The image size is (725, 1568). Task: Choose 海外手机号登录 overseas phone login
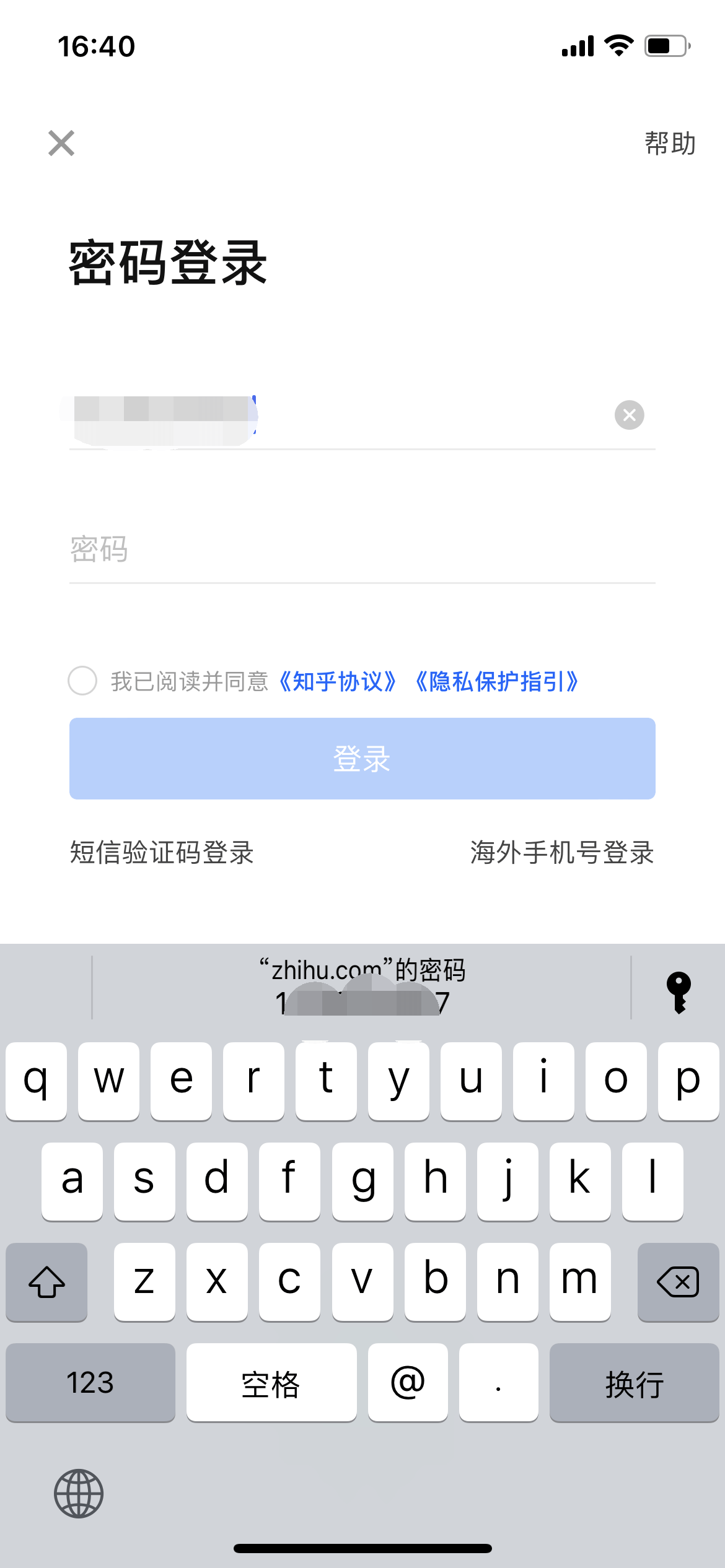point(561,854)
